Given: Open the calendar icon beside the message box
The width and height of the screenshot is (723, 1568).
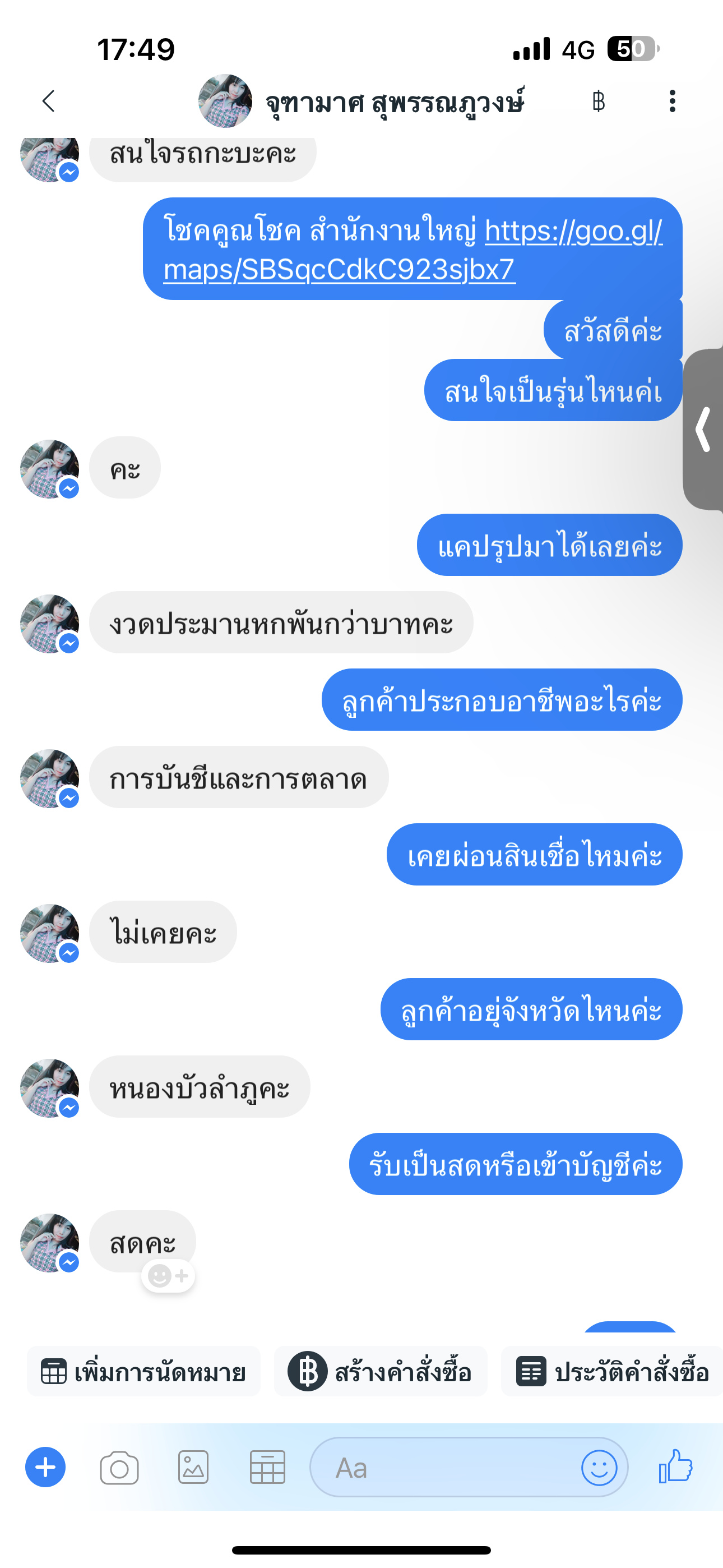Looking at the screenshot, I should pyautogui.click(x=267, y=1468).
